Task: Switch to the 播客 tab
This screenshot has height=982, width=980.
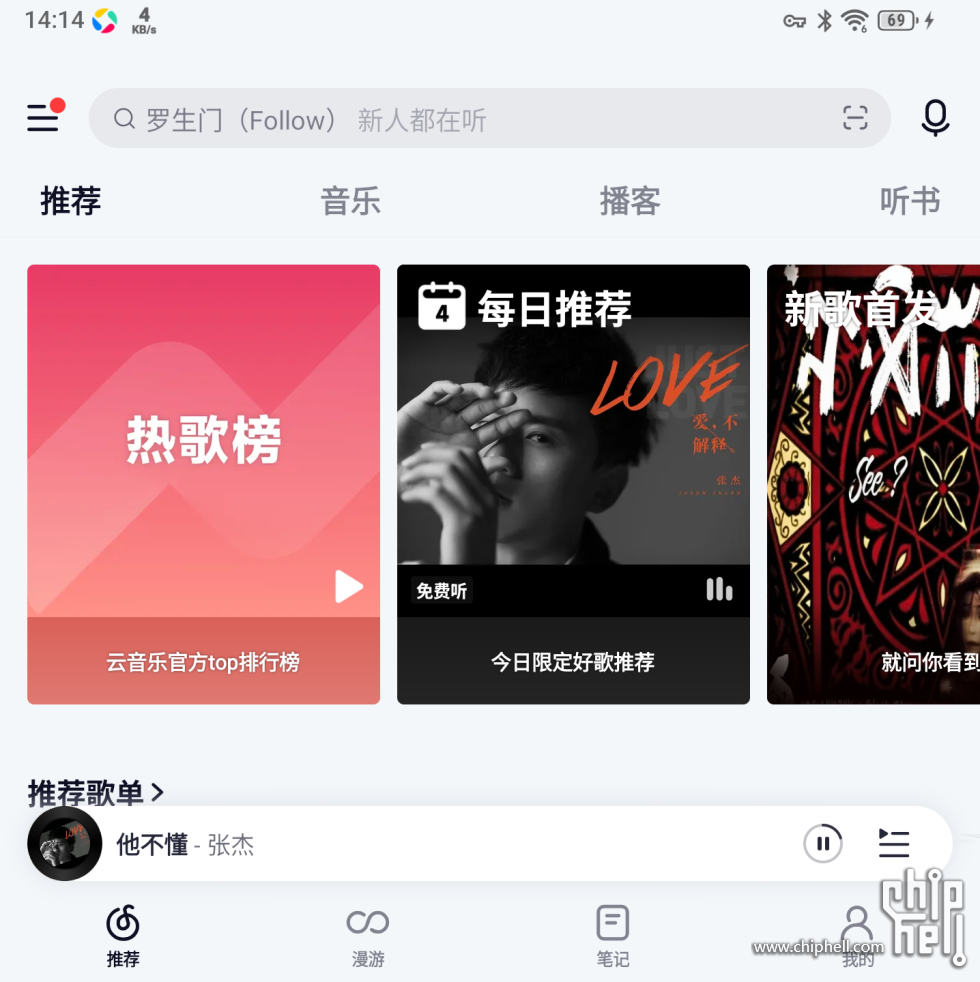Action: [629, 201]
